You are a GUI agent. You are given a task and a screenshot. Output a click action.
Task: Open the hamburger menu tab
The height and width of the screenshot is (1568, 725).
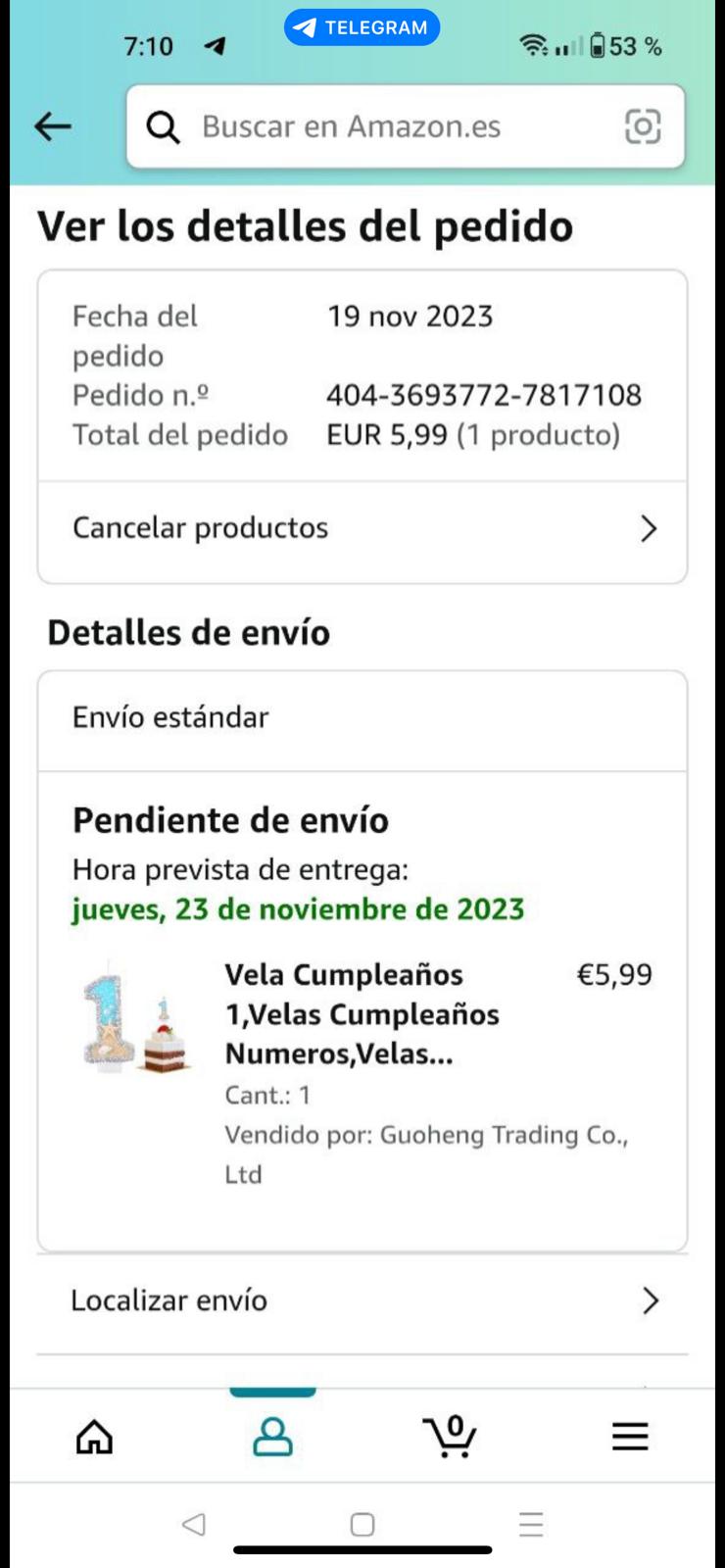pos(630,1437)
